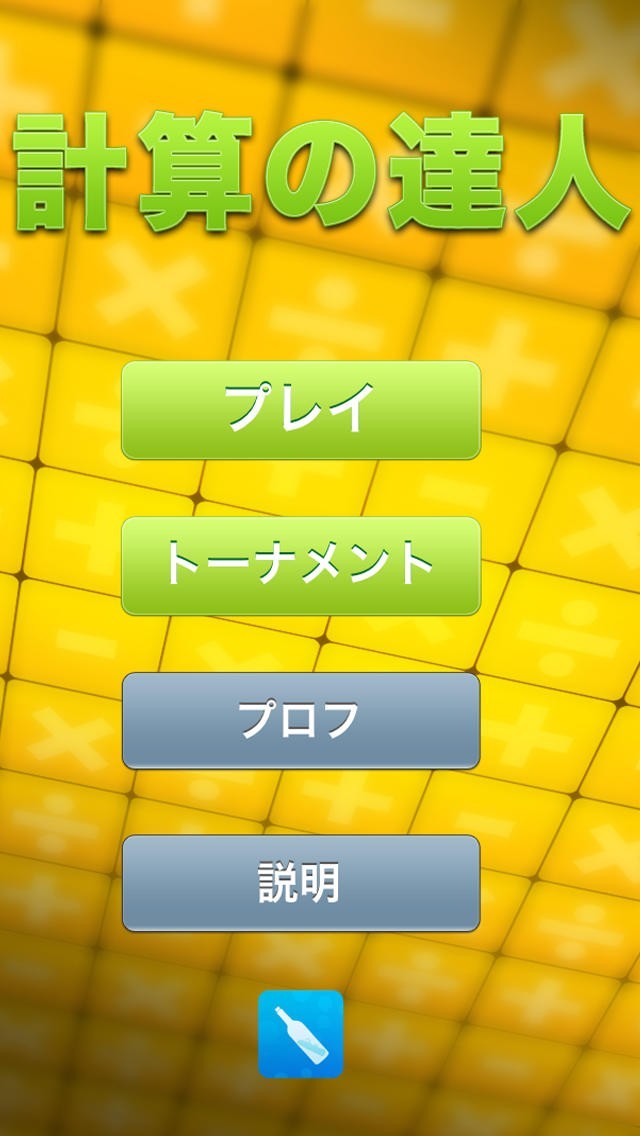This screenshot has height=1136, width=640.
Task: Start a game with the プレイ button
Action: 300,410
